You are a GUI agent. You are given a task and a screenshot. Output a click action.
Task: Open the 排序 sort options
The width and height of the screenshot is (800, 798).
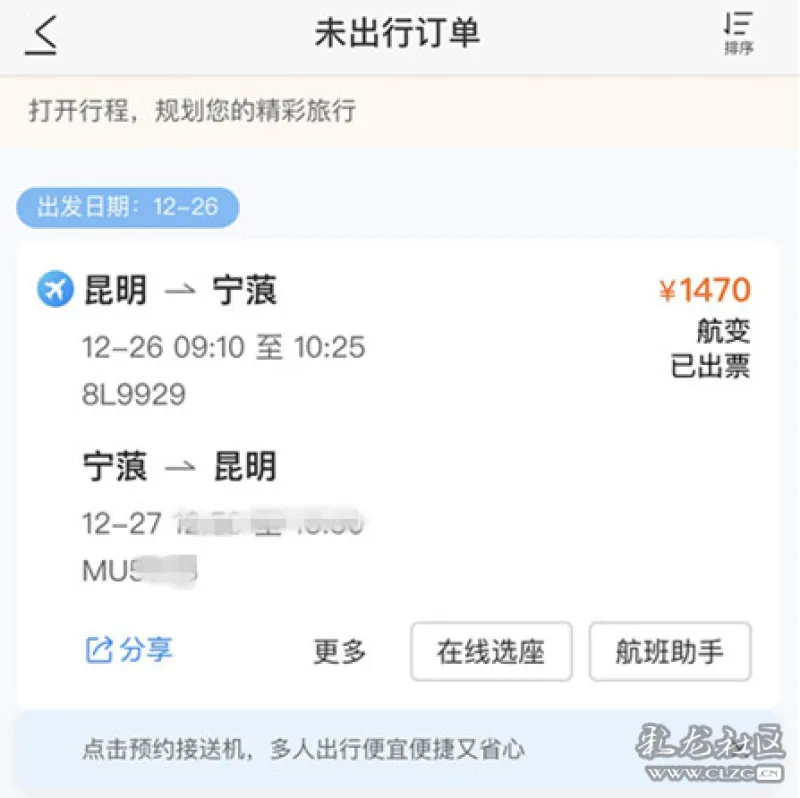point(738,34)
